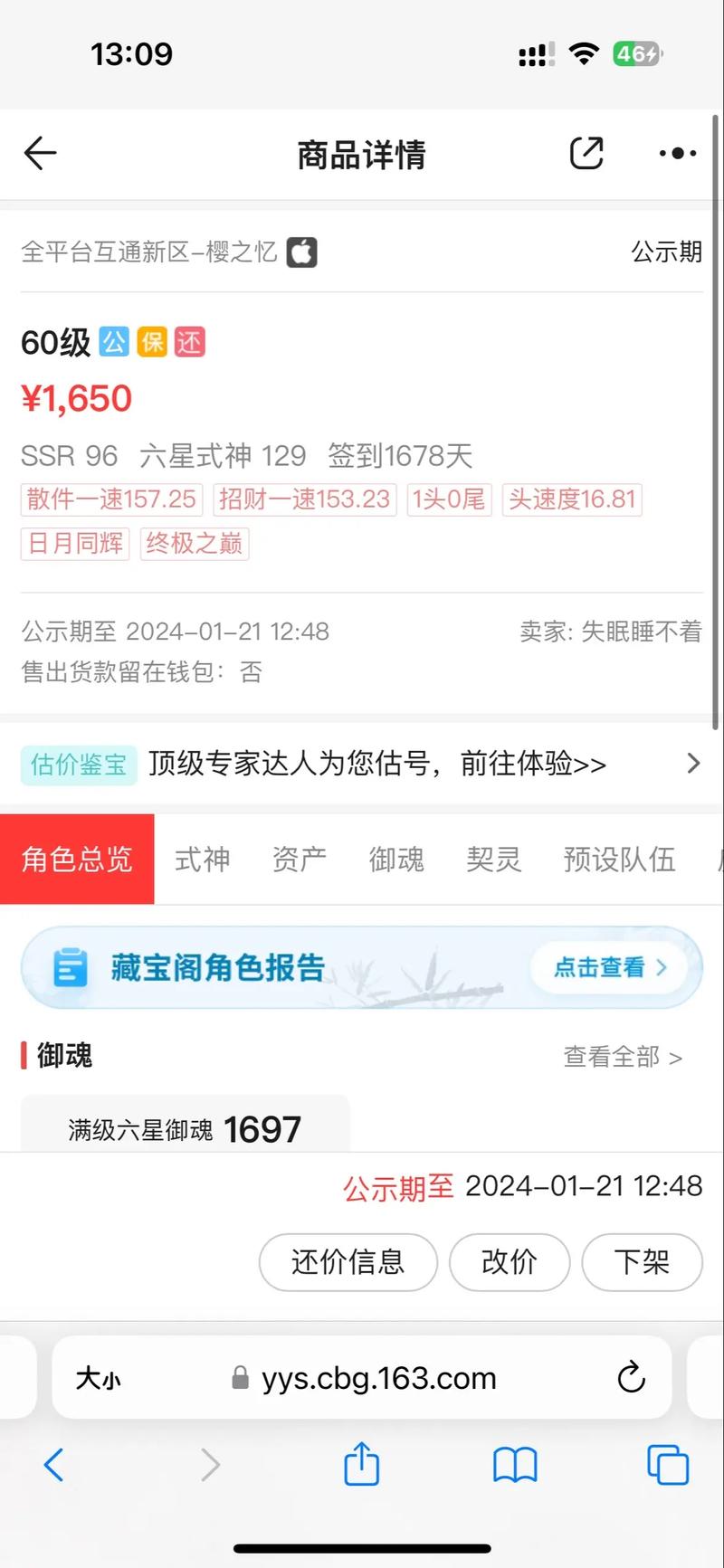Open the 估价鉴宝 expert appraisal banner

(362, 764)
